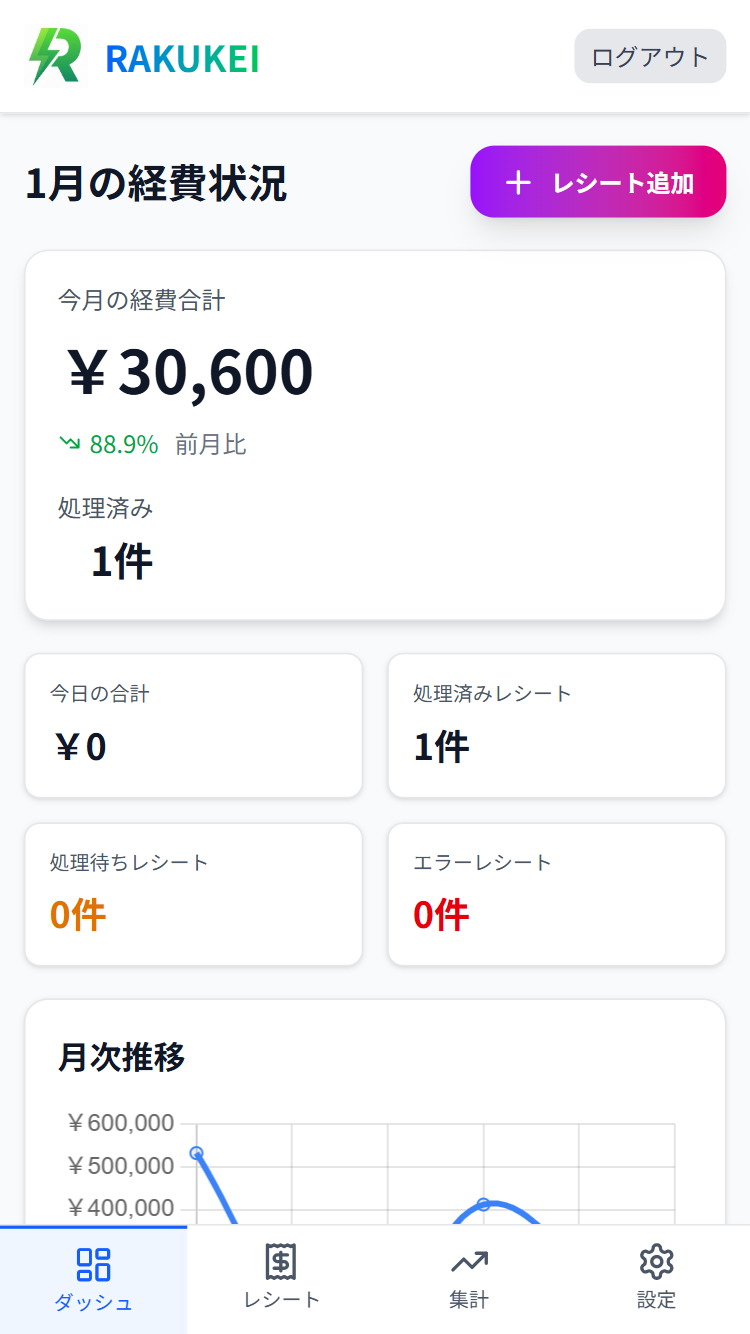Screen dimensions: 750x1334
Task: Click the 処理済みレシート card
Action: pos(556,725)
